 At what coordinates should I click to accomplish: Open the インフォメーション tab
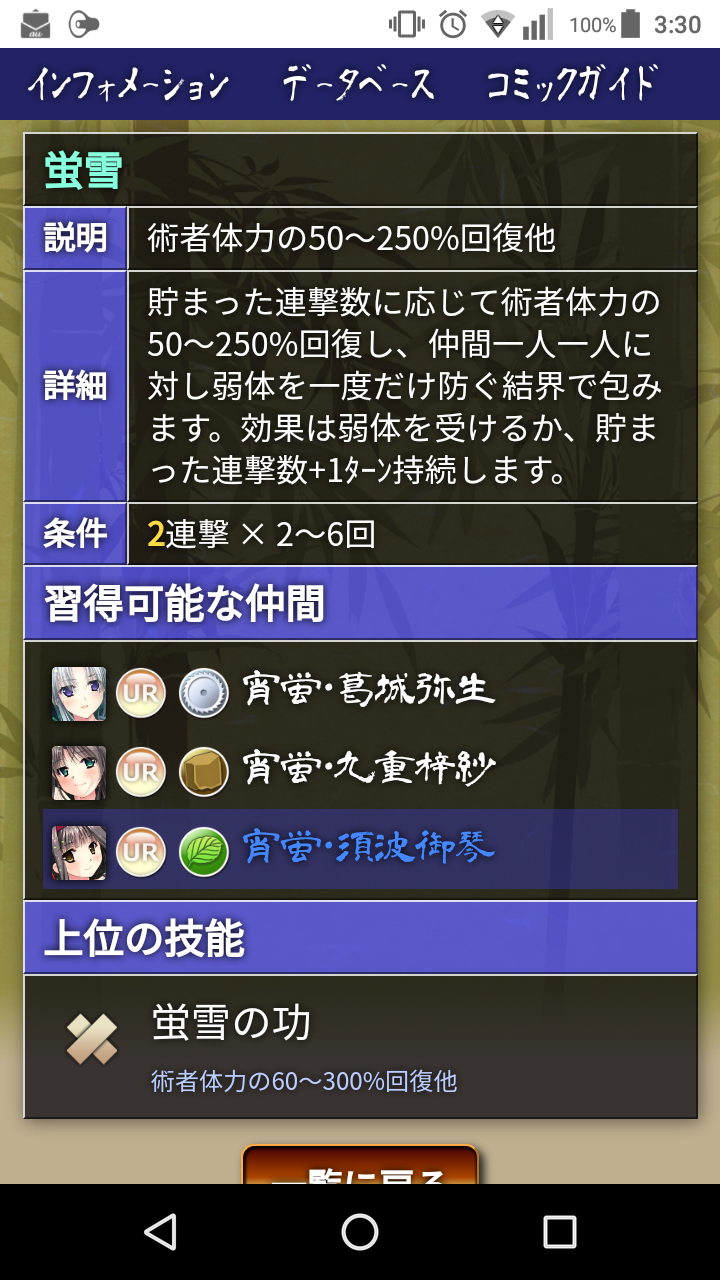(128, 85)
